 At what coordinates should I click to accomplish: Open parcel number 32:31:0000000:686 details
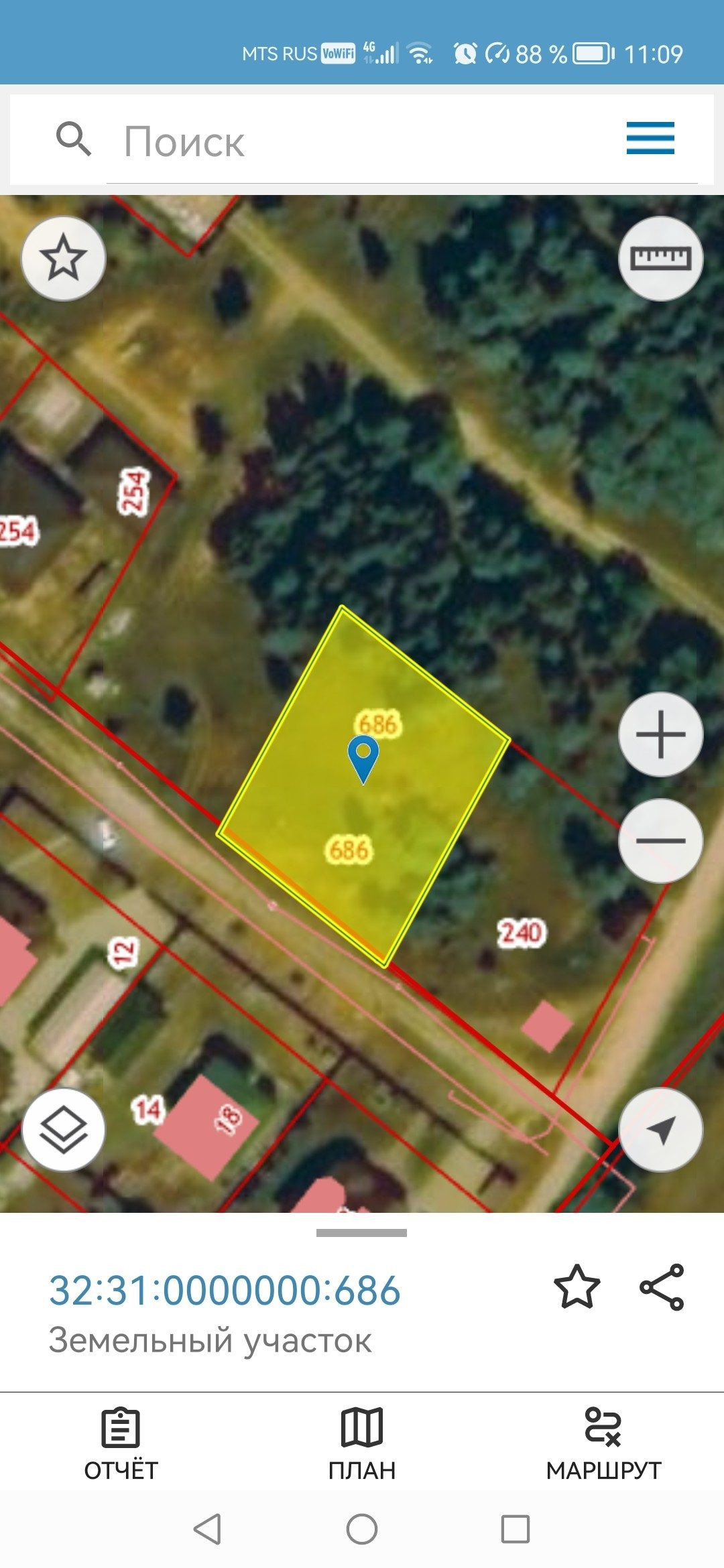(225, 1291)
